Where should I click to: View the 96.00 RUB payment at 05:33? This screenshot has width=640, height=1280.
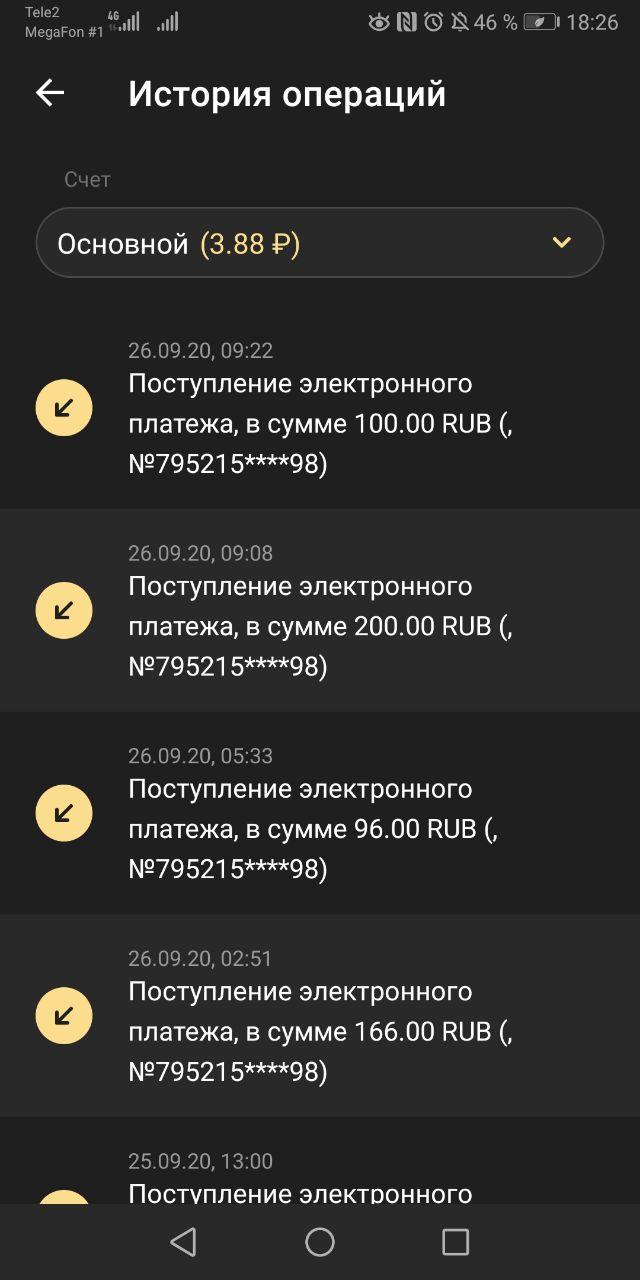tap(320, 814)
